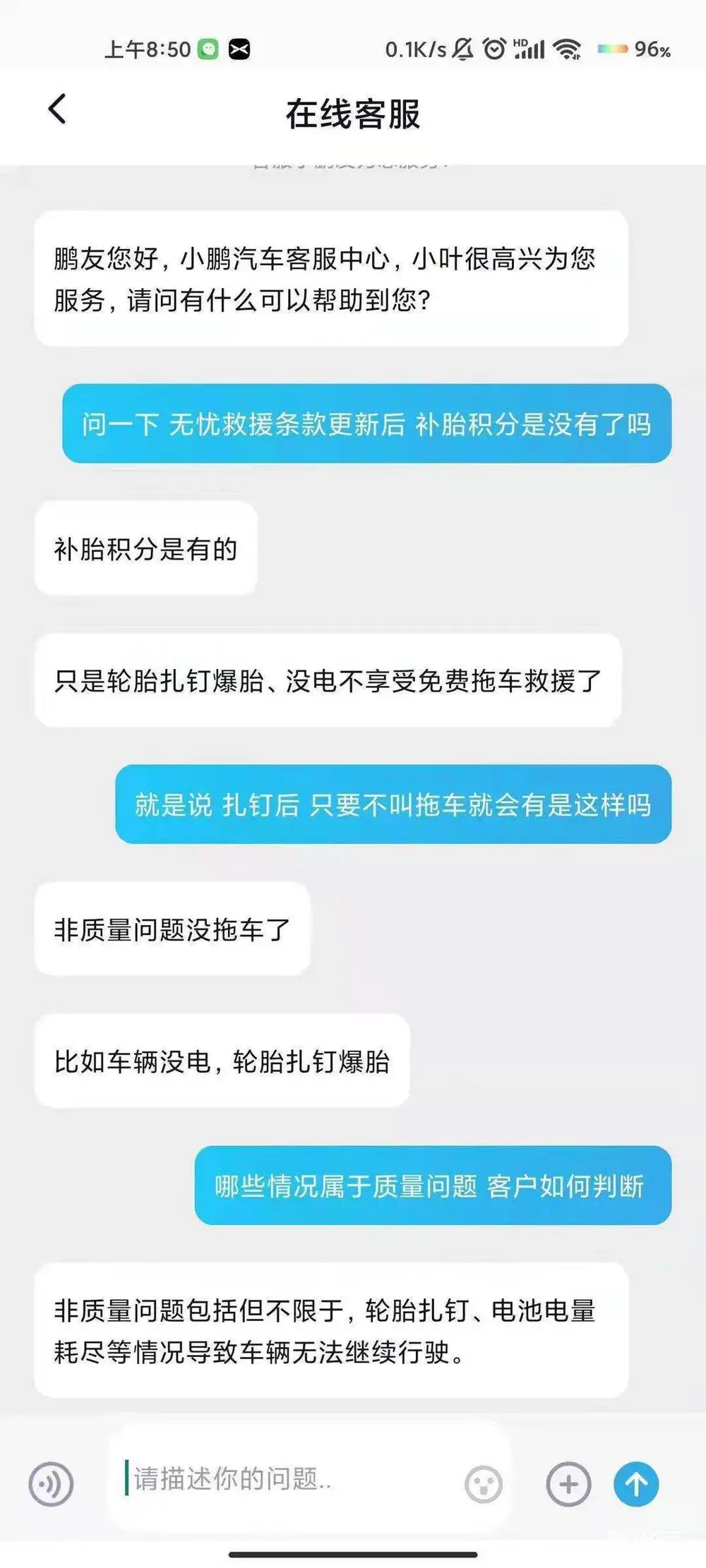This screenshot has height=1568, width=706.
Task: Open the emoji picker
Action: [x=484, y=1484]
